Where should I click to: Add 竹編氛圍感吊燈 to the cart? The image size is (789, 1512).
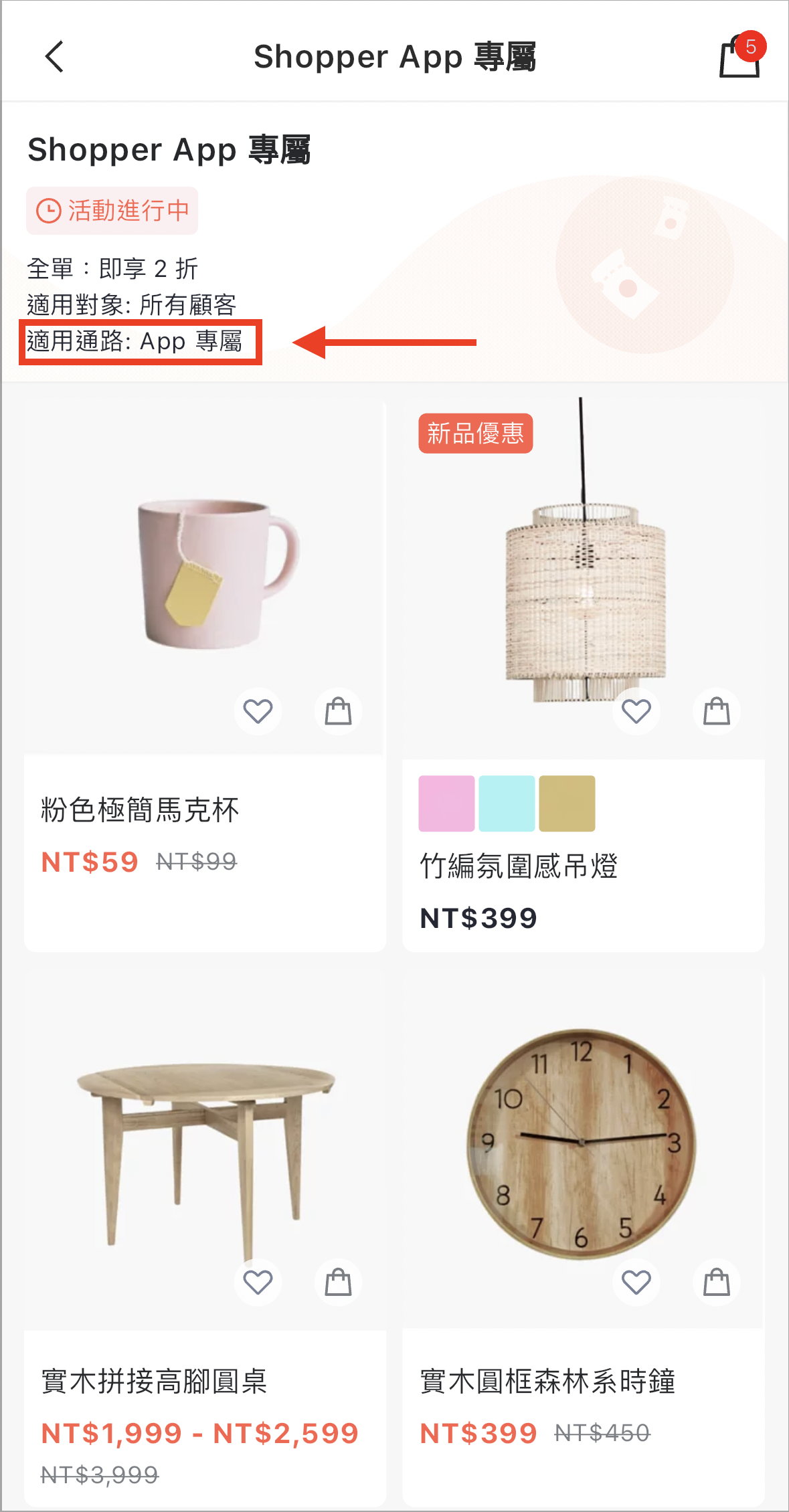[x=716, y=711]
